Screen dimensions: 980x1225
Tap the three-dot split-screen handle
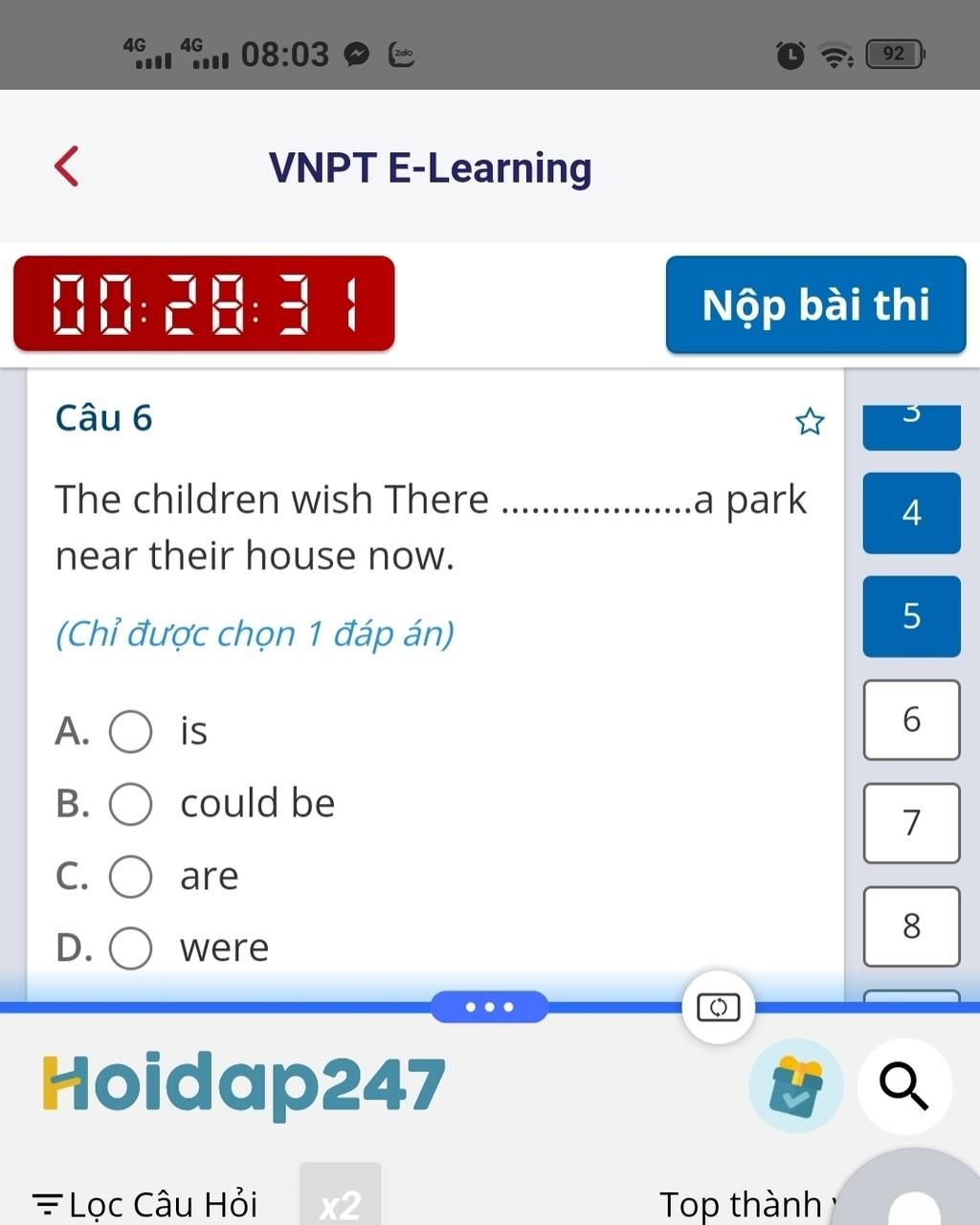[x=489, y=1007]
